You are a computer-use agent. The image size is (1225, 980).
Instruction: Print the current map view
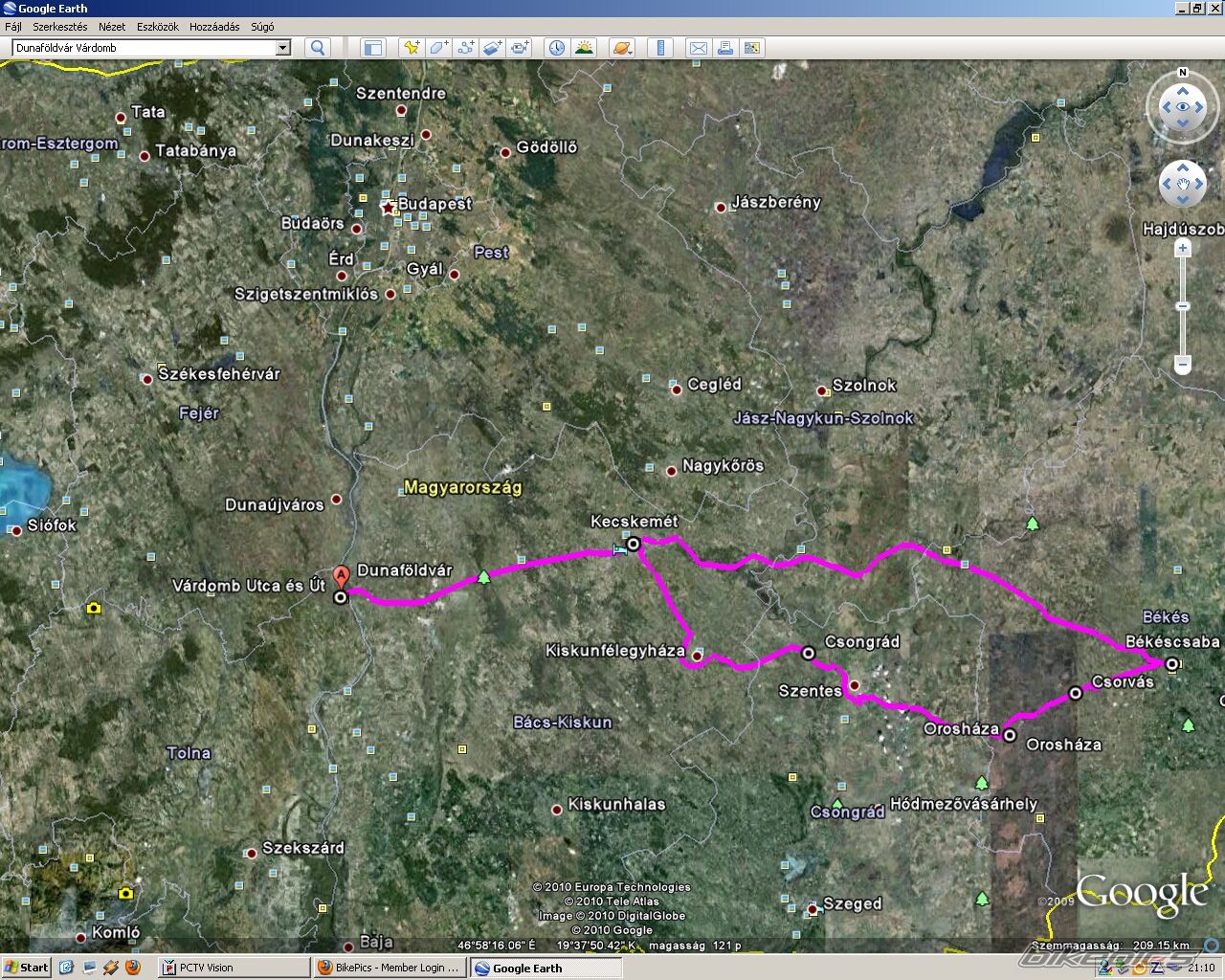(x=725, y=48)
